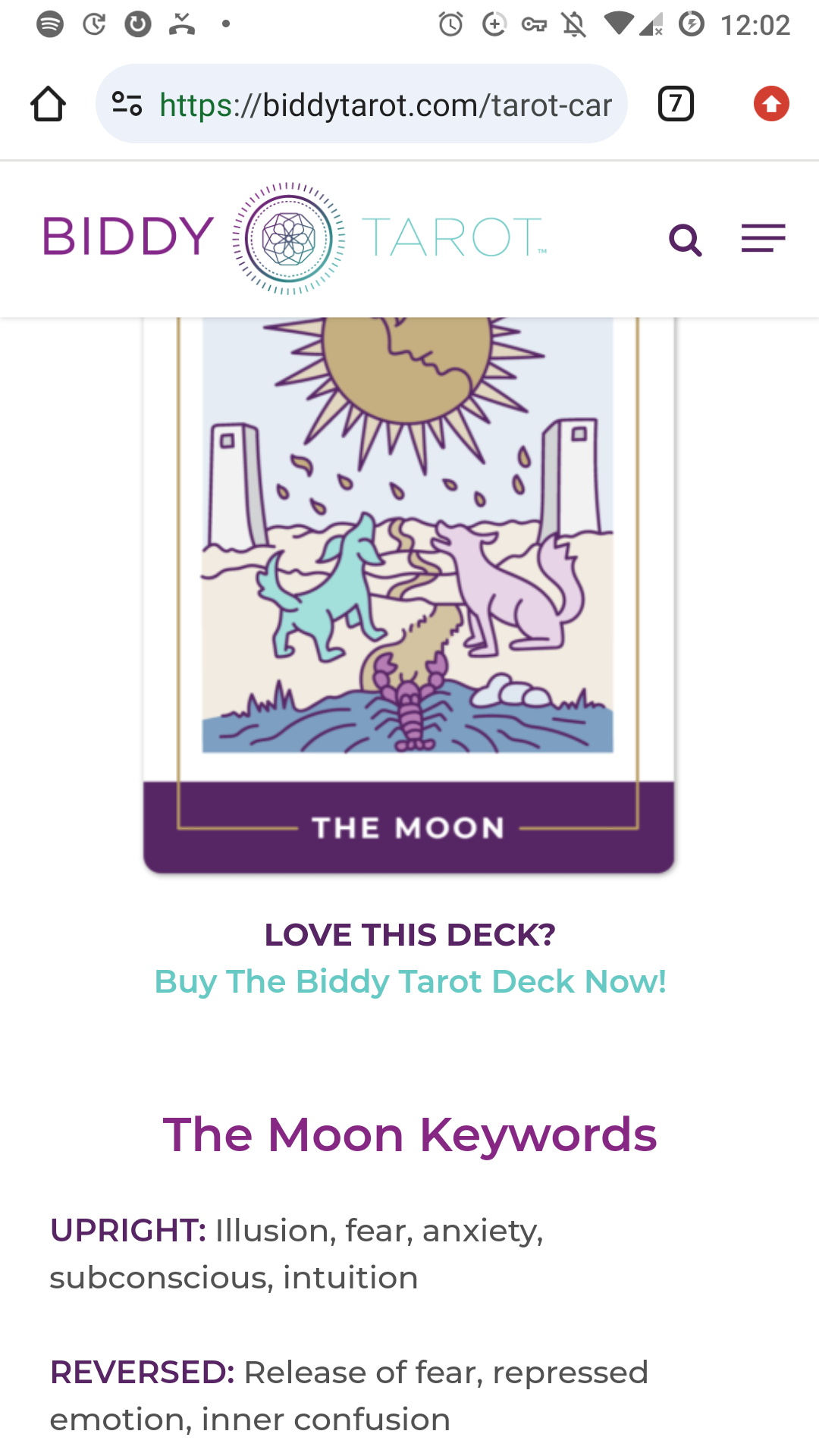Go to the Biddy Tarot homepage via the logo
Viewport: 819px width, 1456px height.
tap(294, 238)
